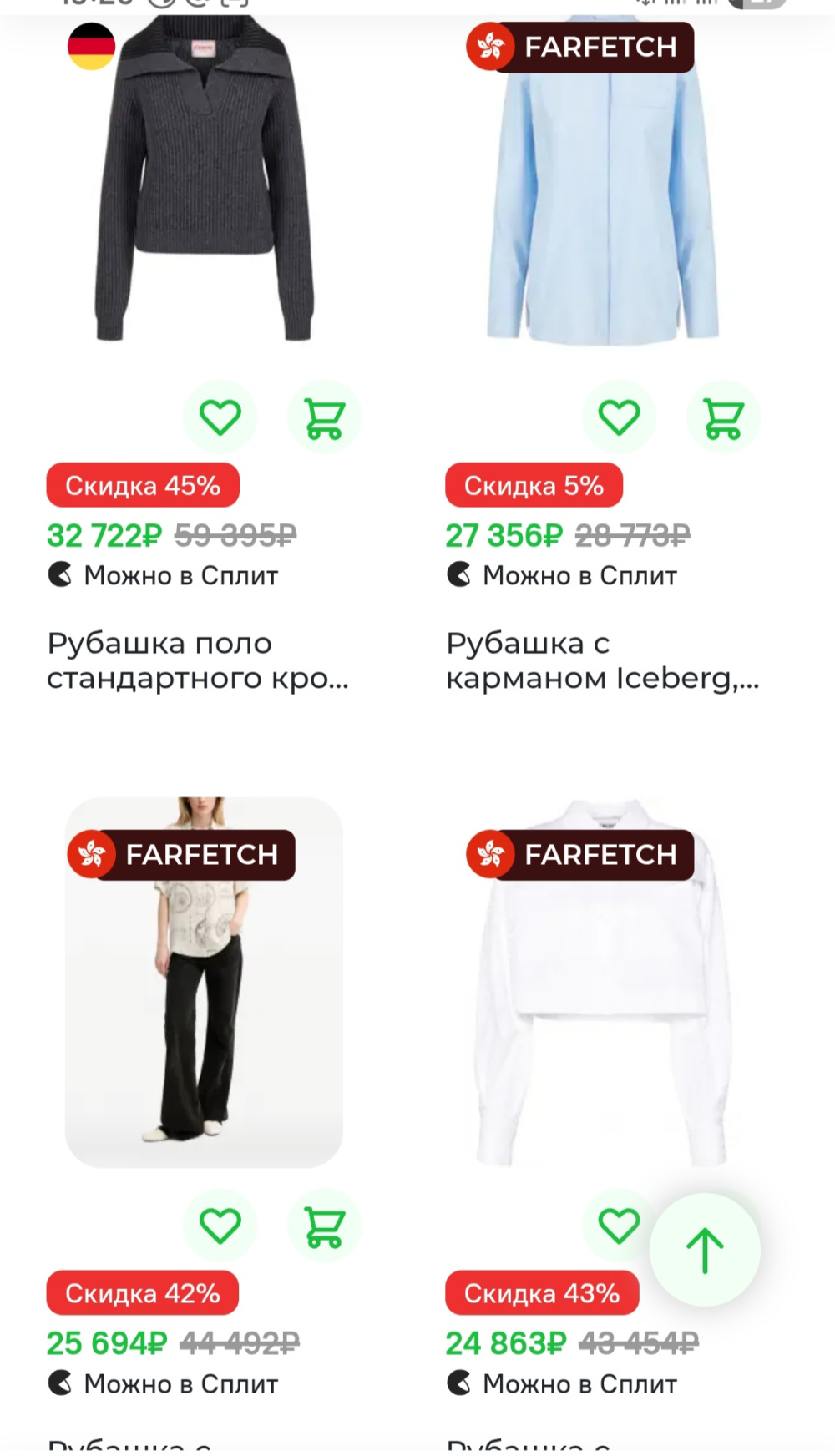This screenshot has height=1456, width=835.
Task: Open the FARFETCH badge on the white cropped shirt
Action: tap(579, 855)
